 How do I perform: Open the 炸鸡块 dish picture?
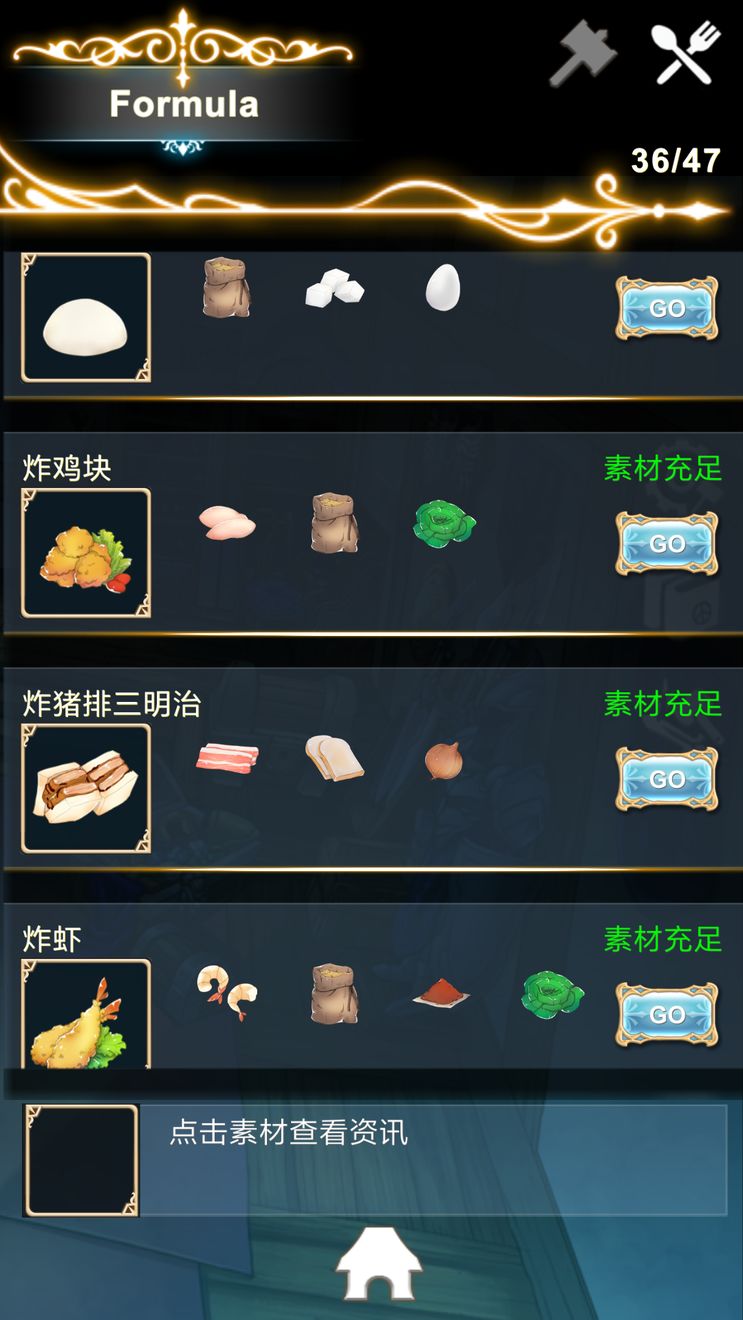point(86,553)
